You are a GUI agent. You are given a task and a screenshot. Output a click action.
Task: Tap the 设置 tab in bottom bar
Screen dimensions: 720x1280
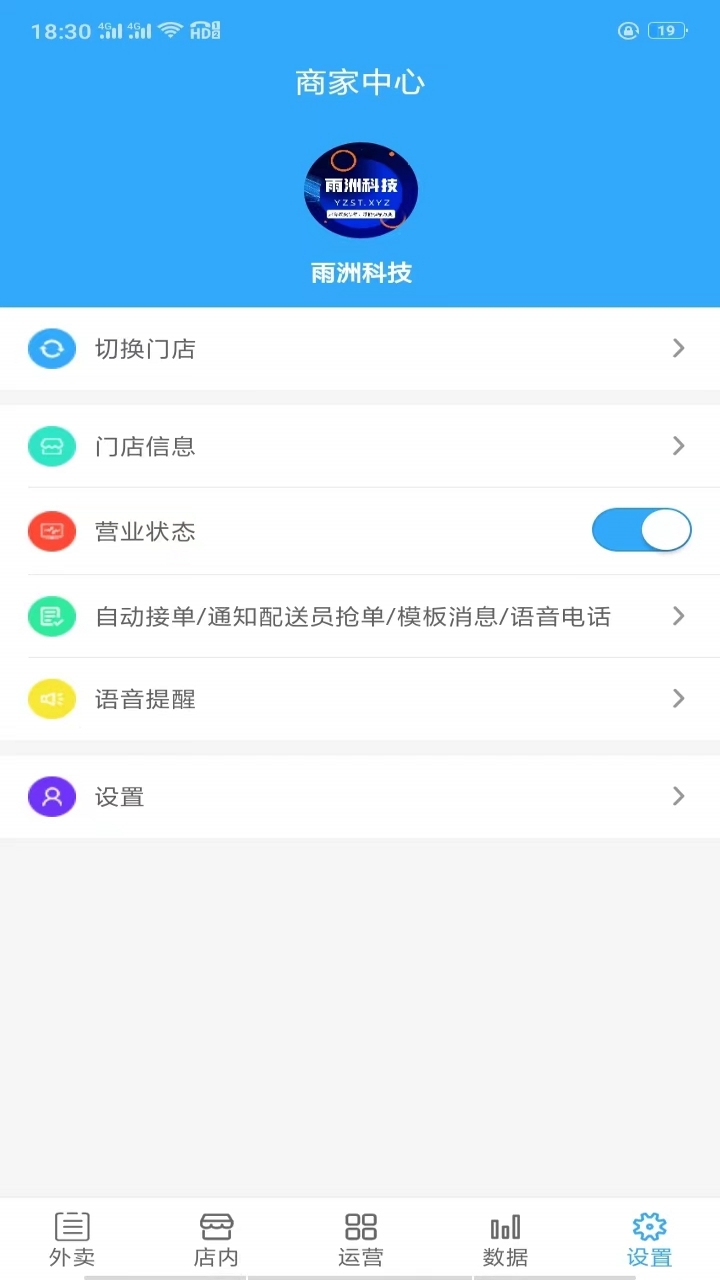pos(649,1239)
